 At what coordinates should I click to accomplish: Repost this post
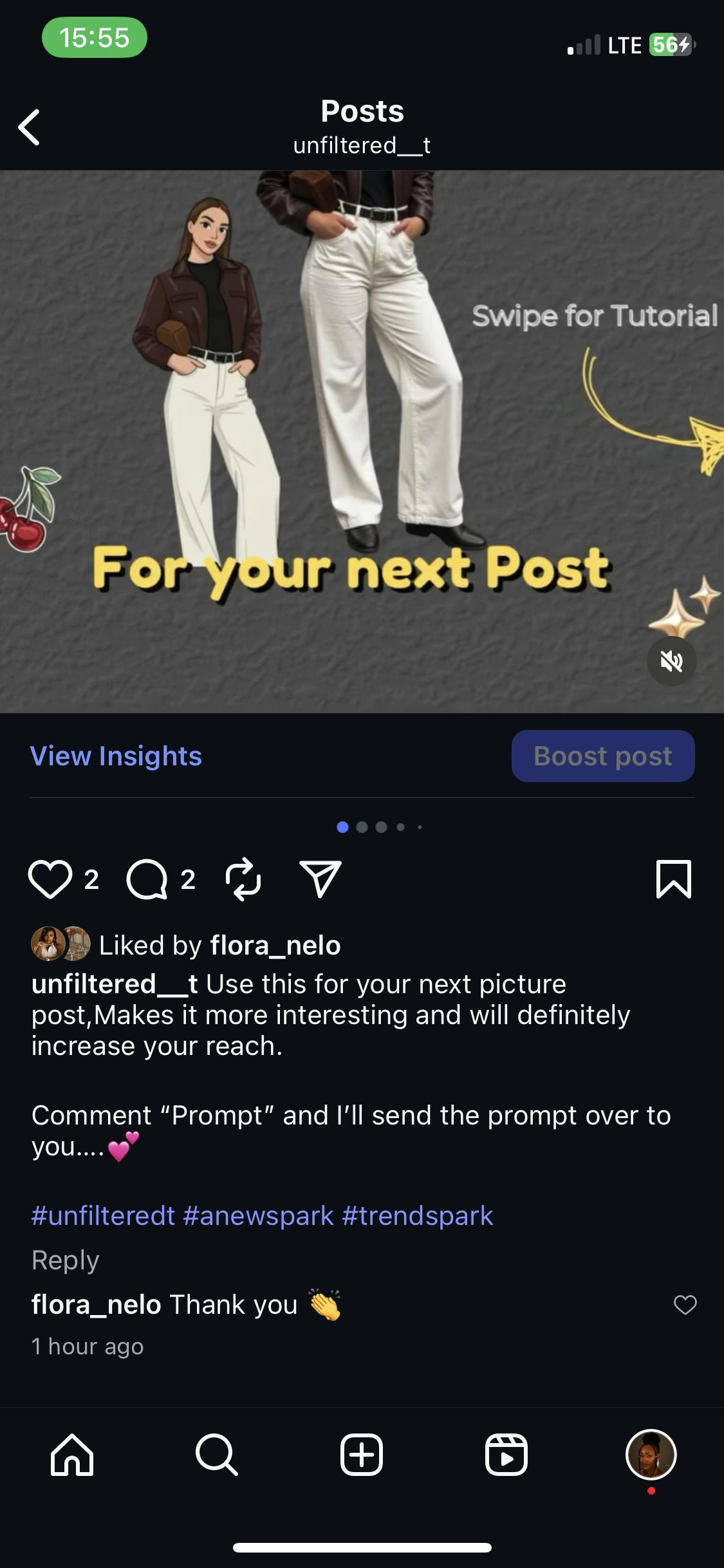(x=243, y=879)
